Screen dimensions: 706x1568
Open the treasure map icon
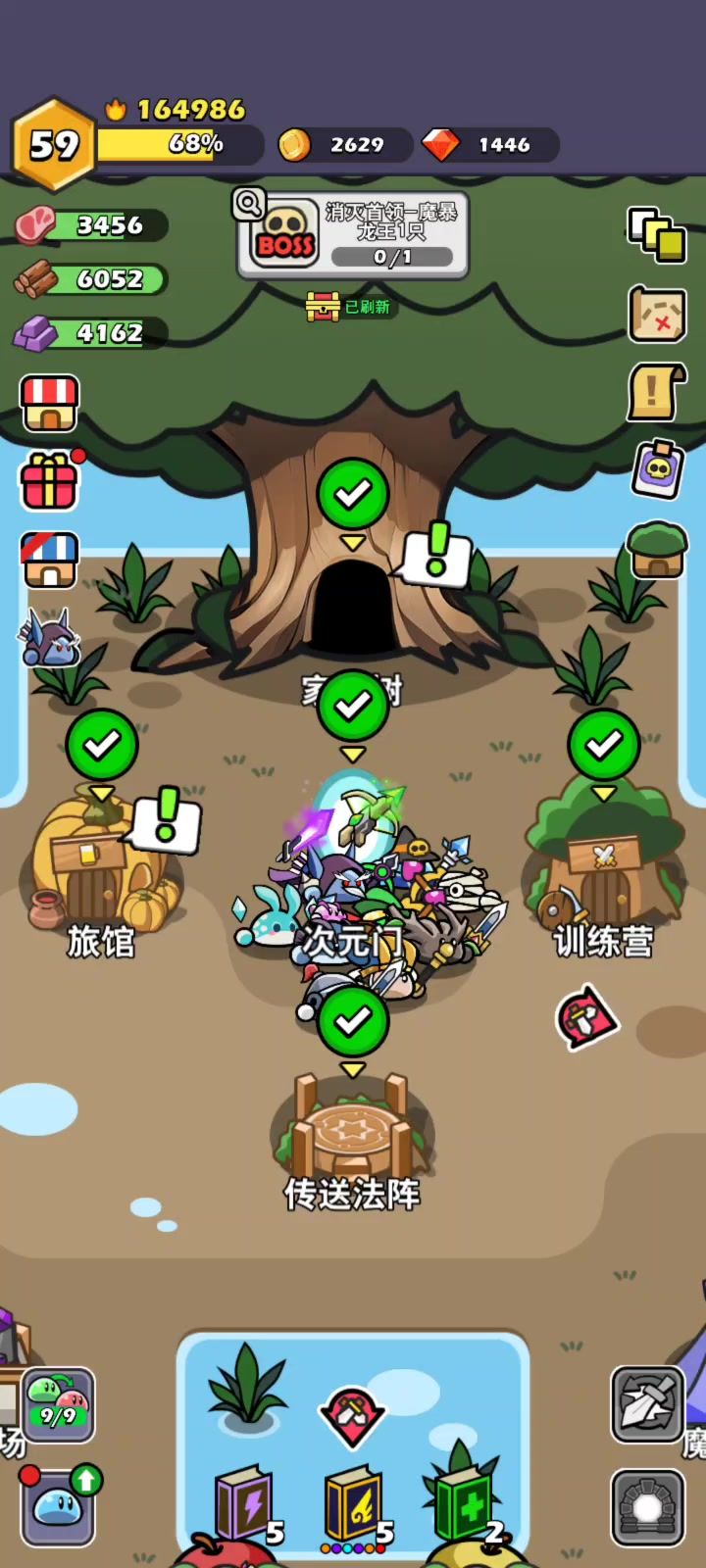(x=657, y=315)
